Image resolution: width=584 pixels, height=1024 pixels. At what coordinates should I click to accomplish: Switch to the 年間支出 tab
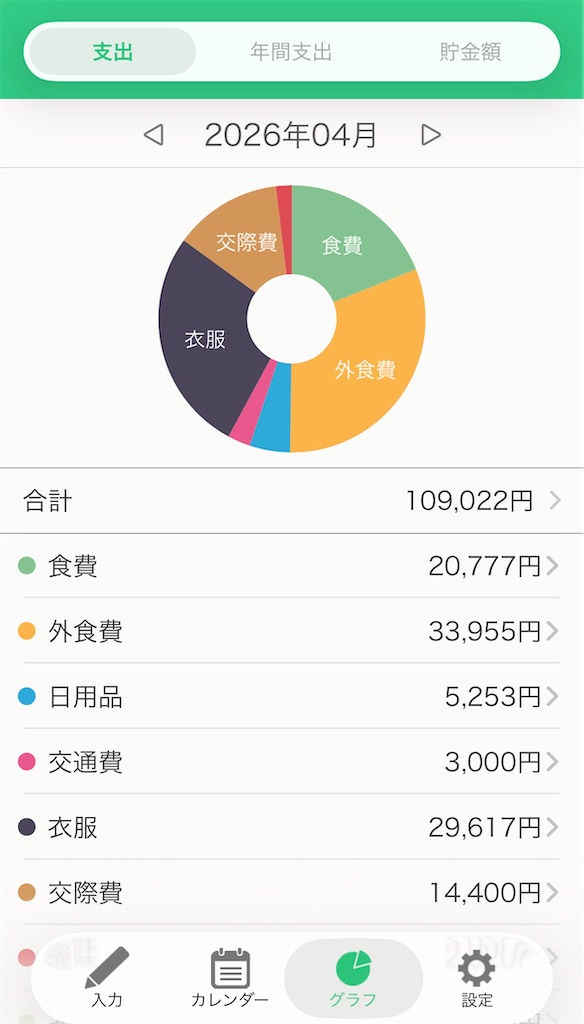[x=291, y=52]
